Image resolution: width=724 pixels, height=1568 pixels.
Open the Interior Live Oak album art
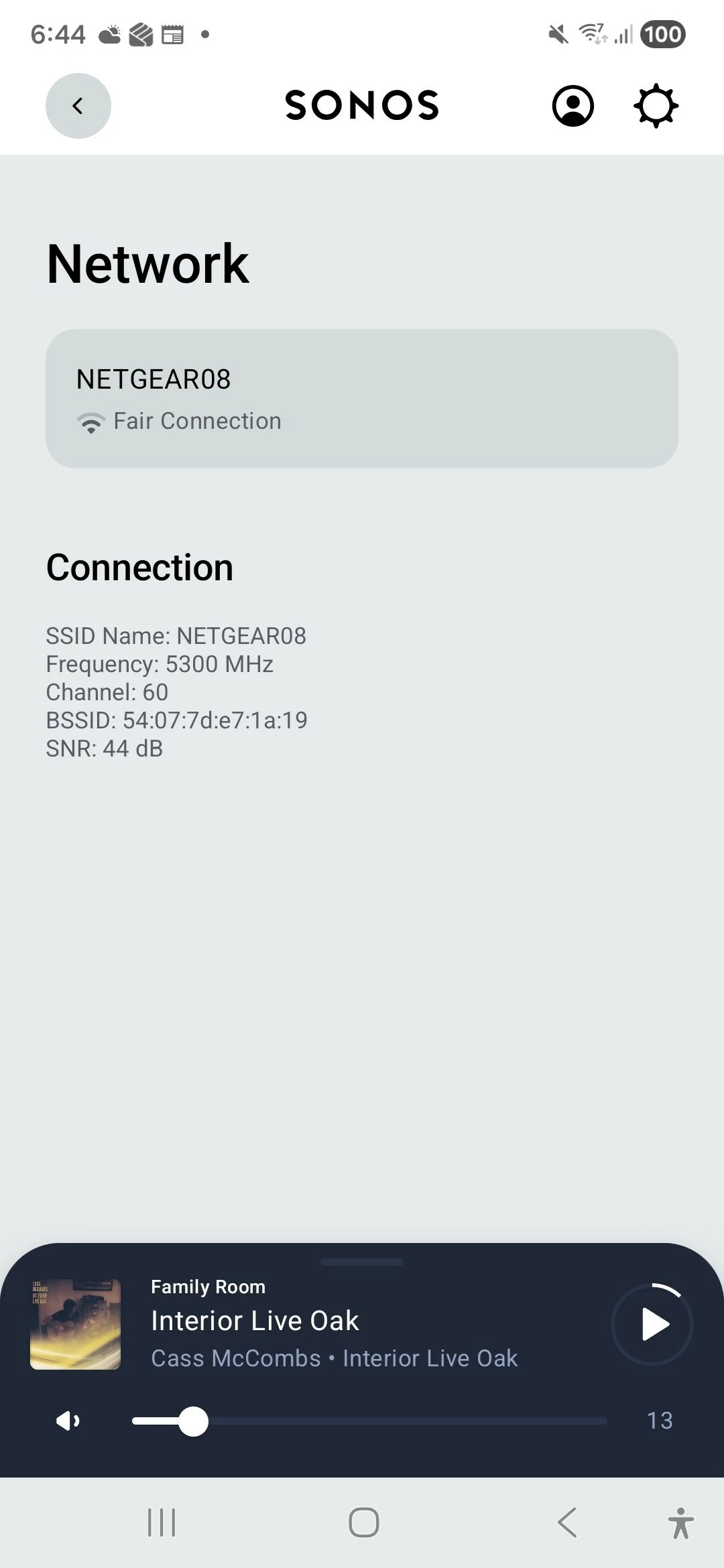(x=75, y=1324)
